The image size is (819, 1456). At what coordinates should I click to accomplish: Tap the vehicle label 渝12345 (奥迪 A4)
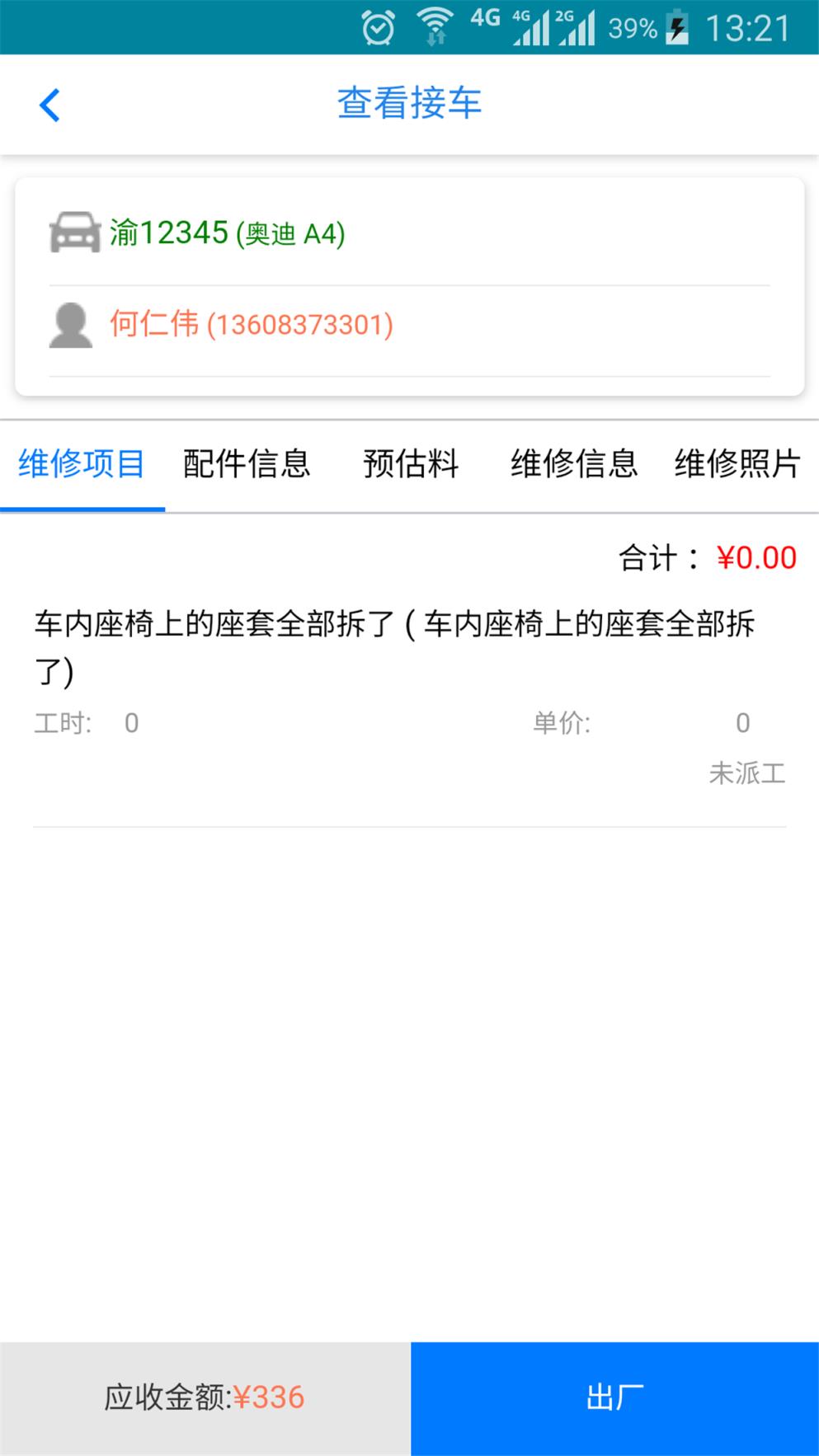(227, 233)
